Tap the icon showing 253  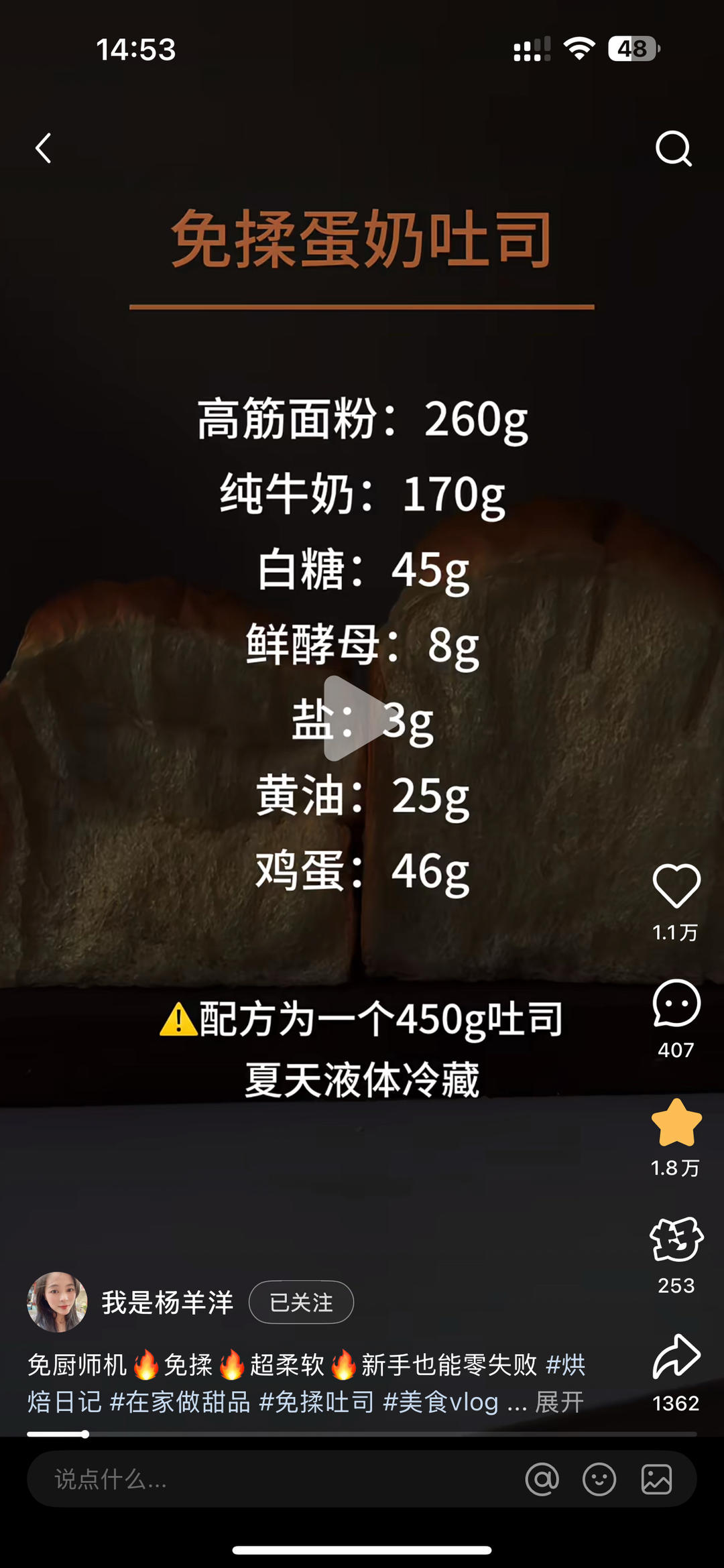point(676,1240)
